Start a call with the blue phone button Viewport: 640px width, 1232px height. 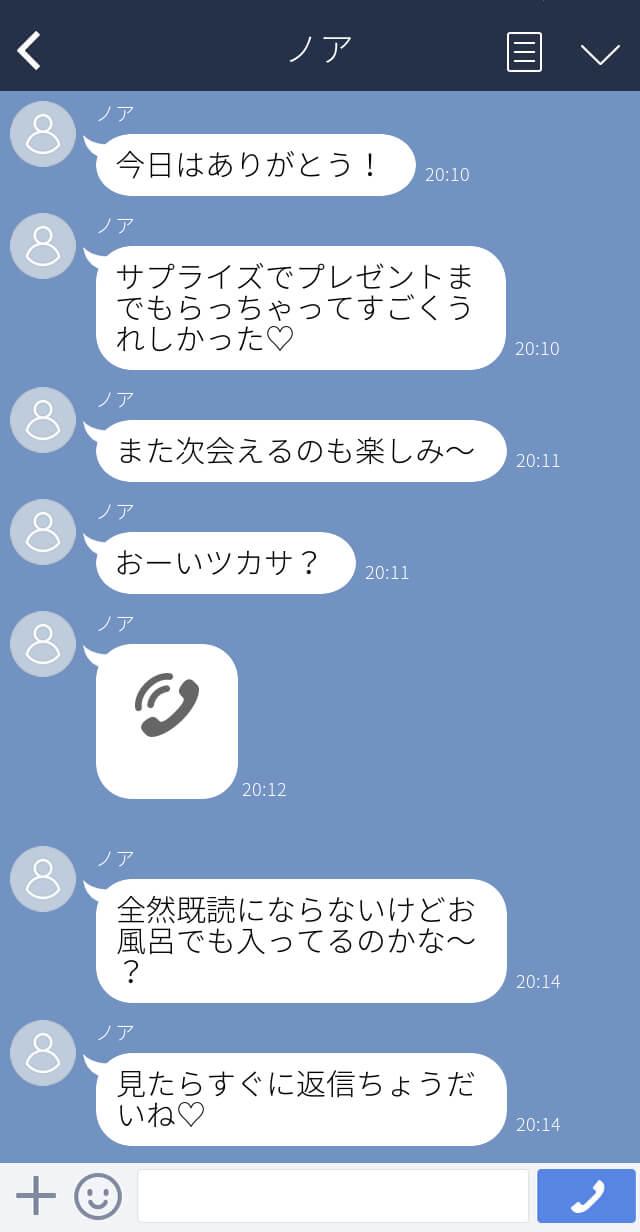click(586, 1196)
